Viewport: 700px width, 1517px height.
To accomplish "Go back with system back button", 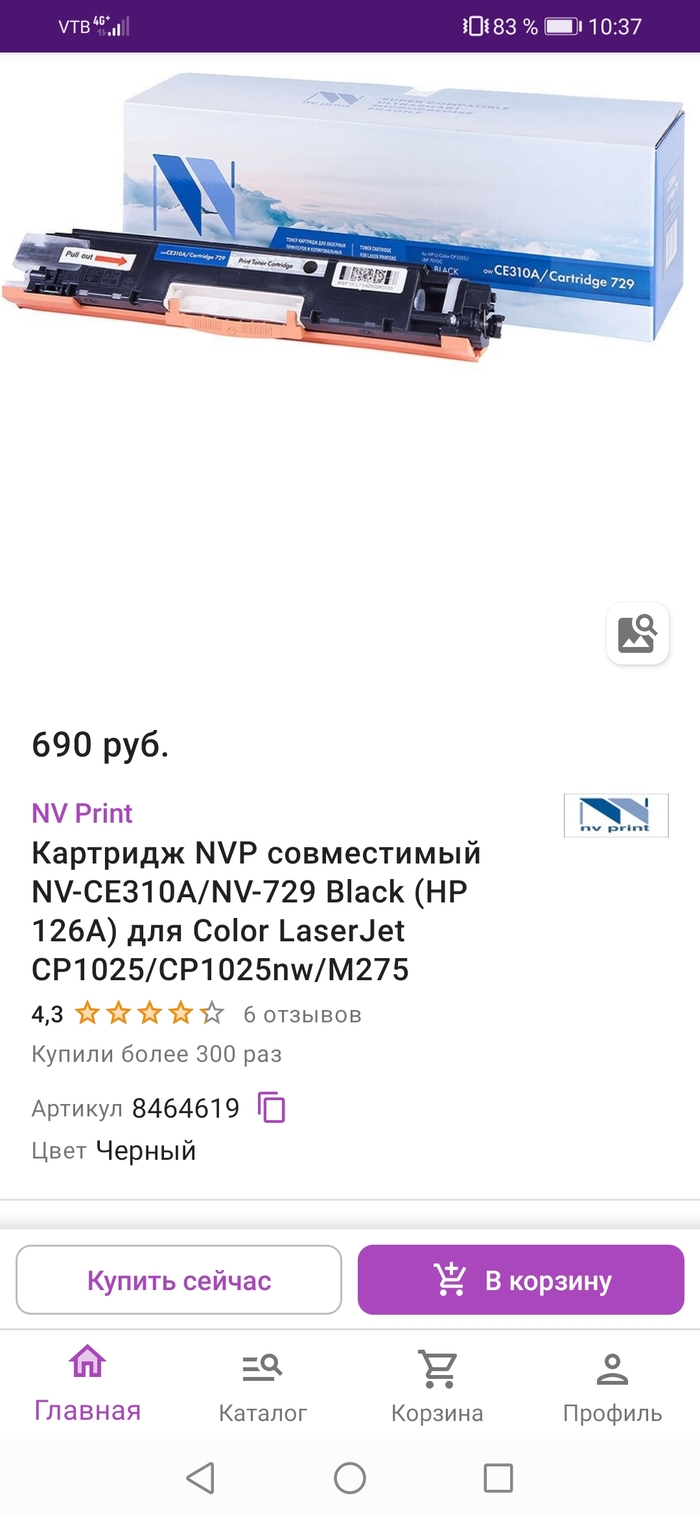I will click(x=201, y=1478).
